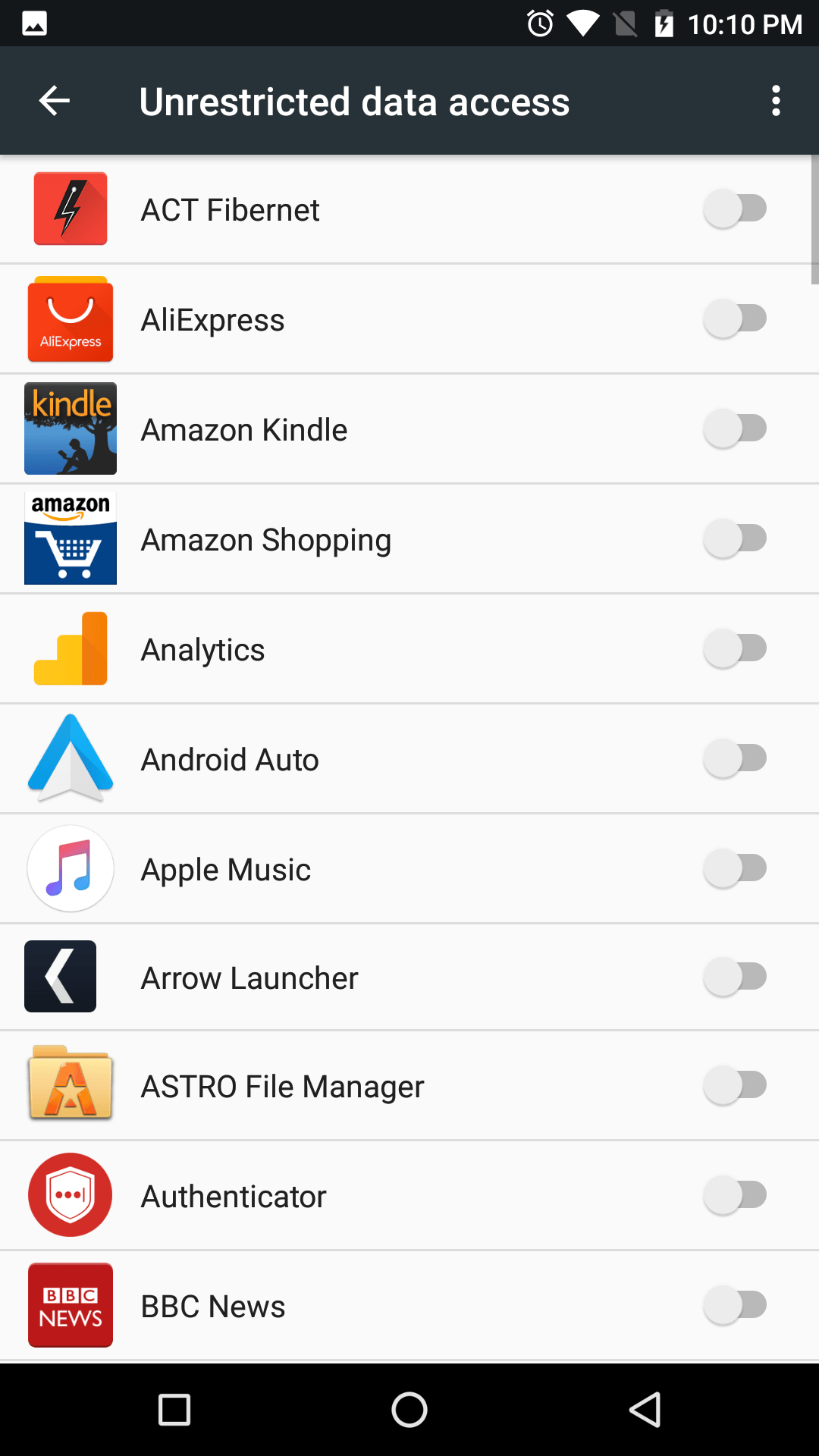Toggle Android Auto unrestricted data
Viewport: 819px width, 1456px height.
coord(735,759)
